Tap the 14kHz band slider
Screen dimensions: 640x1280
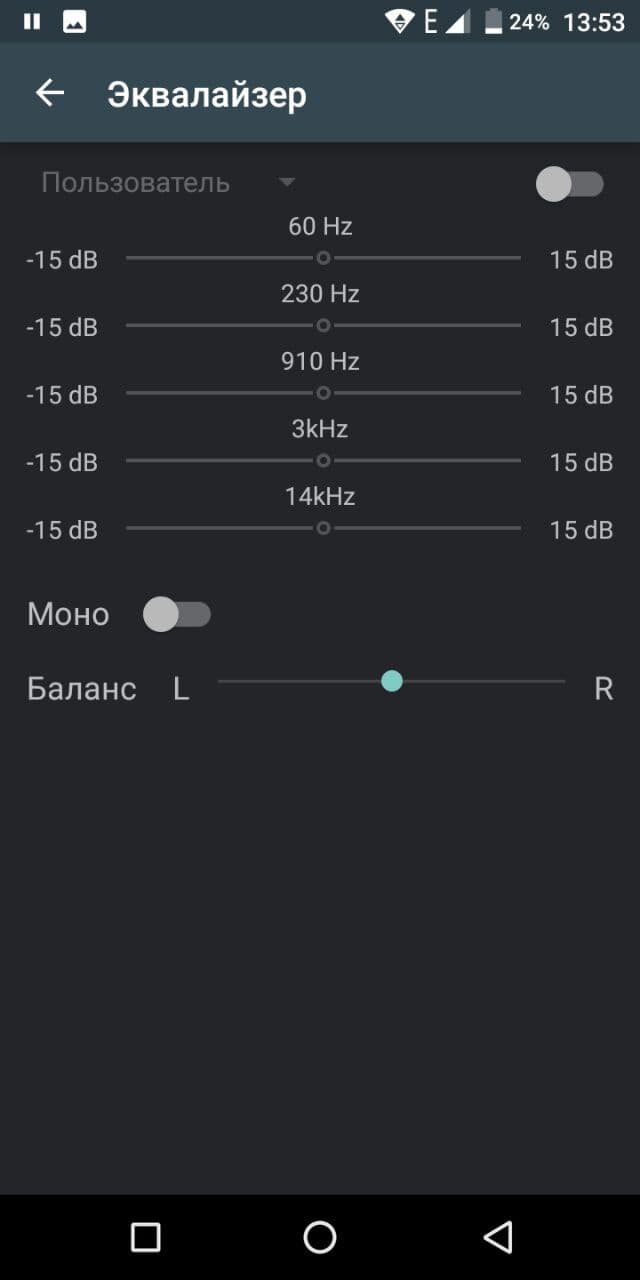tap(323, 528)
